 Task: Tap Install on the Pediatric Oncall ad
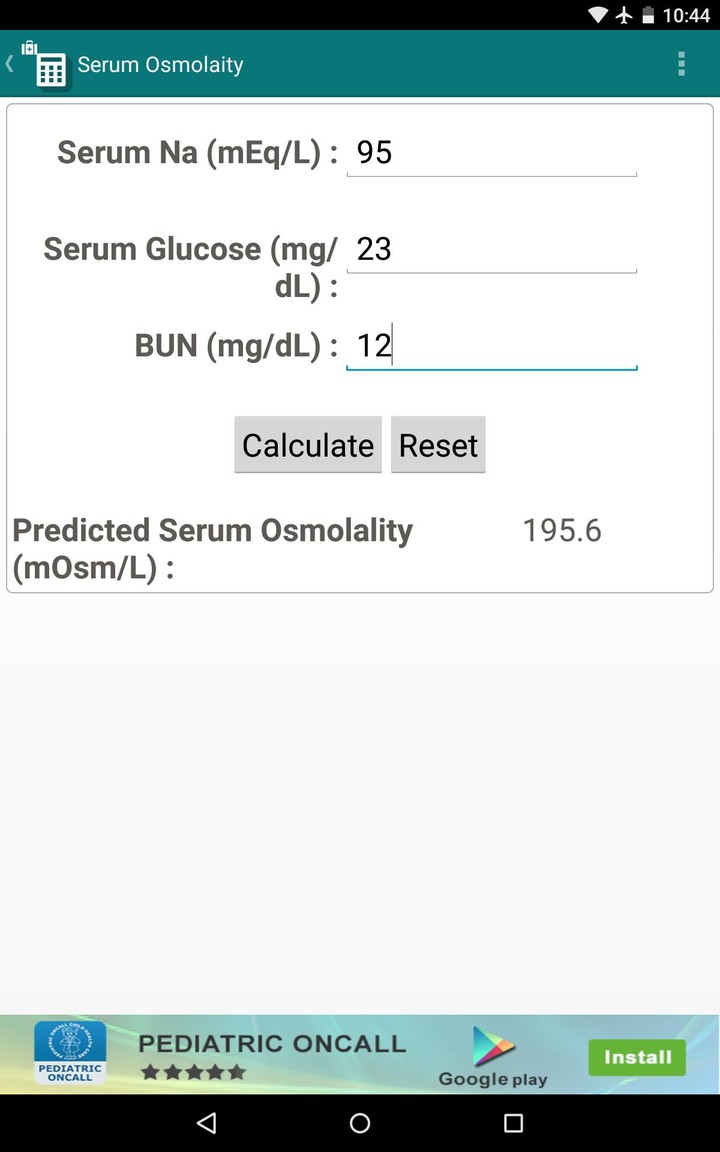636,1056
